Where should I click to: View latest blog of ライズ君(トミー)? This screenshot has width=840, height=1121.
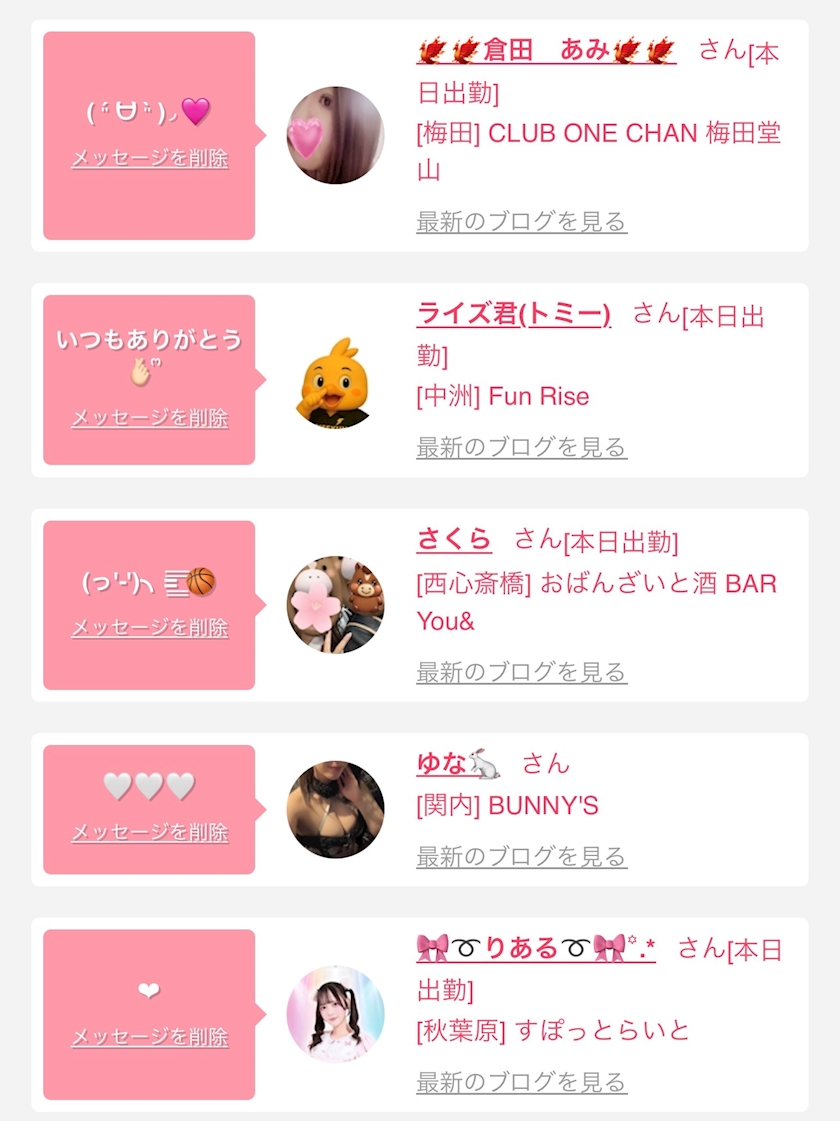[x=521, y=448]
